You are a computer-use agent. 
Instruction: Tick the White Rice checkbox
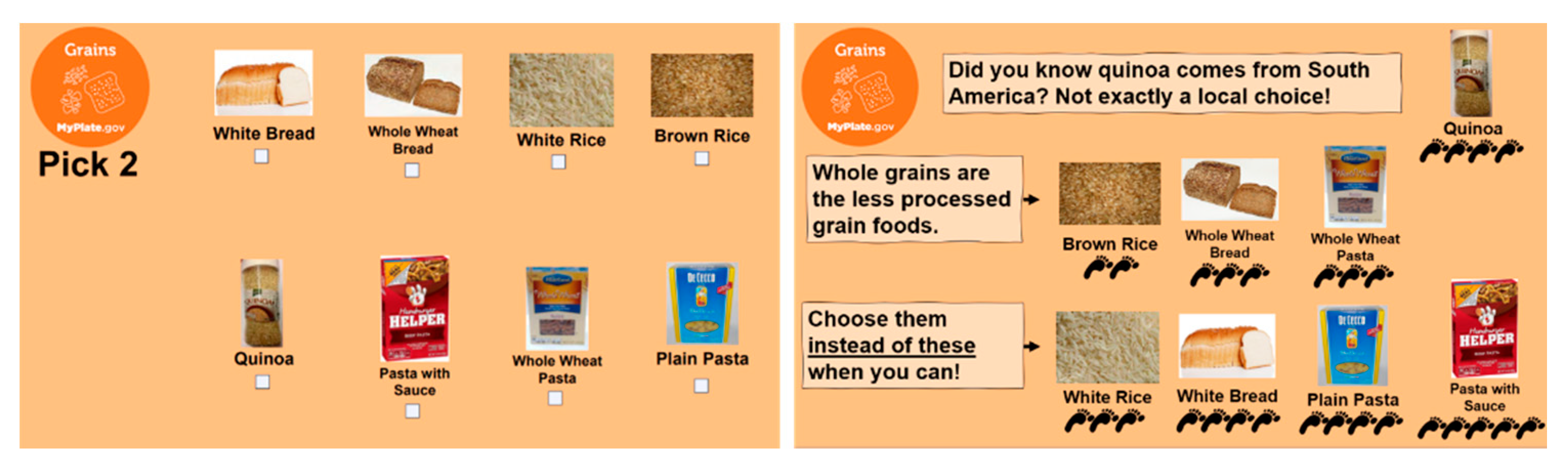[x=558, y=162]
